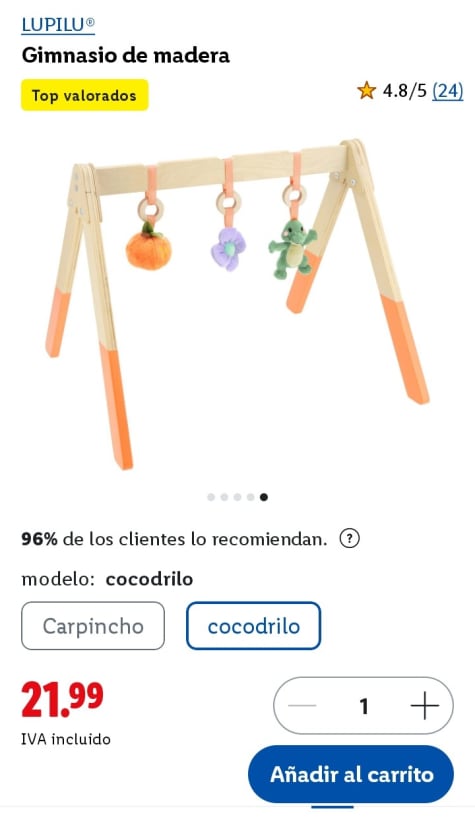Select the Carpincho model
Viewport: 475px width, 819px height.
(x=93, y=626)
